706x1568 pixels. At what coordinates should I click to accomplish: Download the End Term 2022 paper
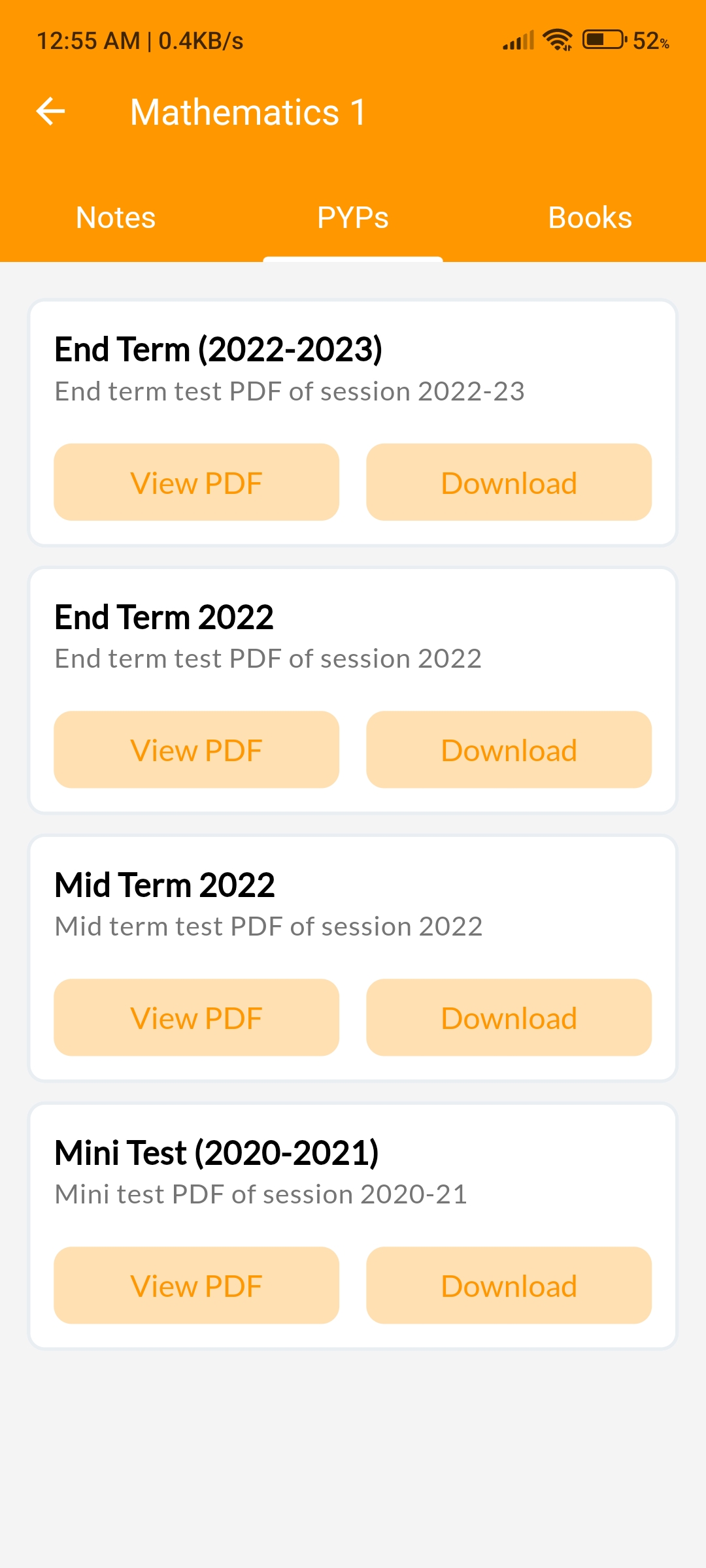[509, 750]
